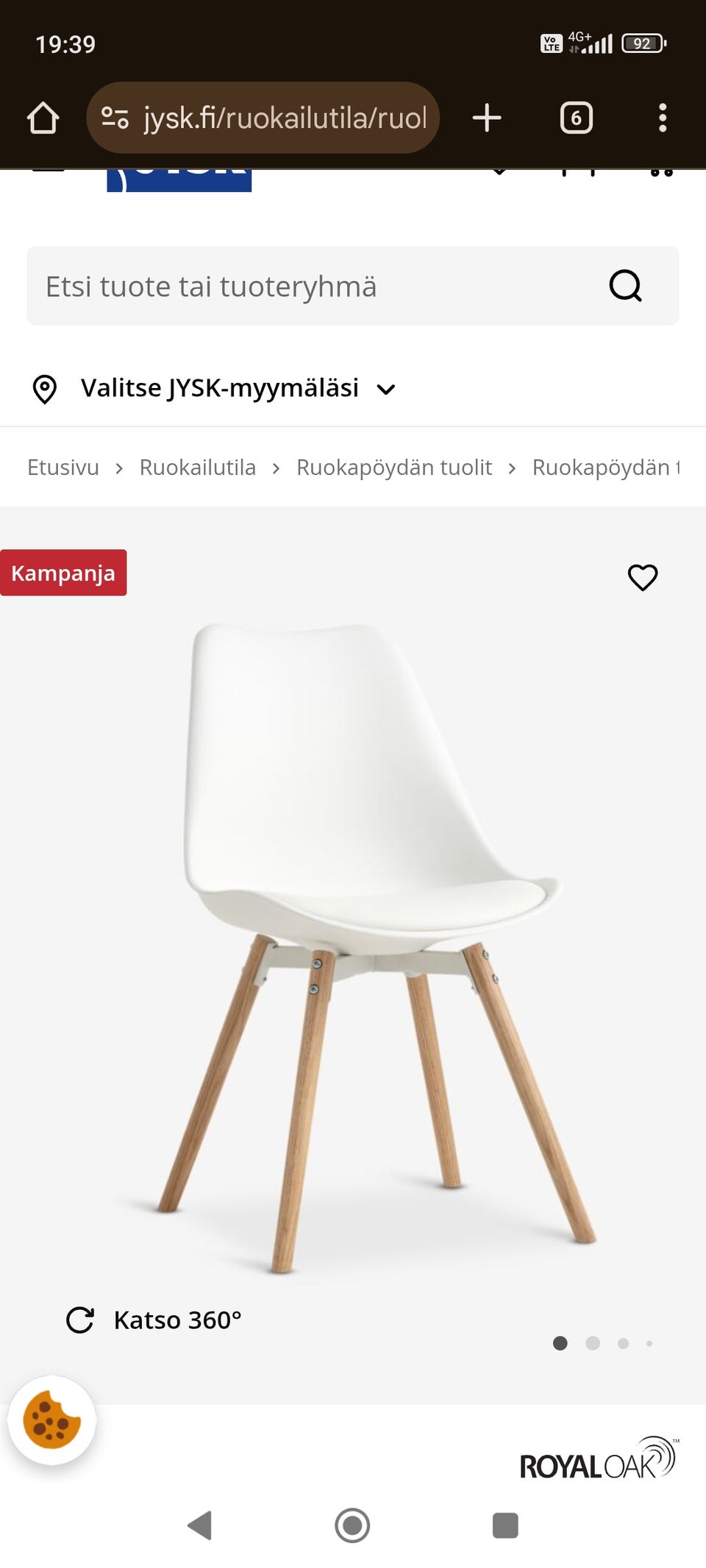Viewport: 706px width, 1568px height.
Task: Tap the Chrome home icon
Action: (42, 118)
